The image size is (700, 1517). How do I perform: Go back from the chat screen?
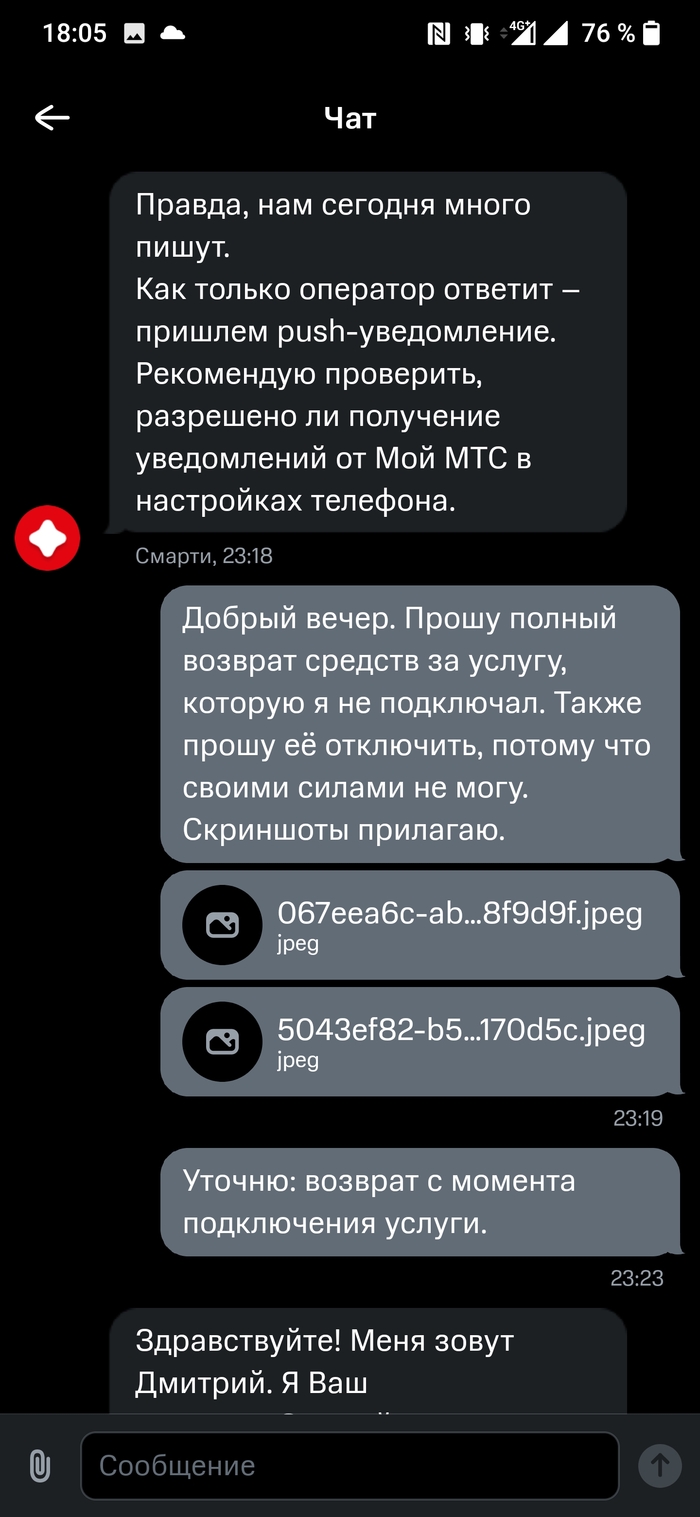pos(52,118)
